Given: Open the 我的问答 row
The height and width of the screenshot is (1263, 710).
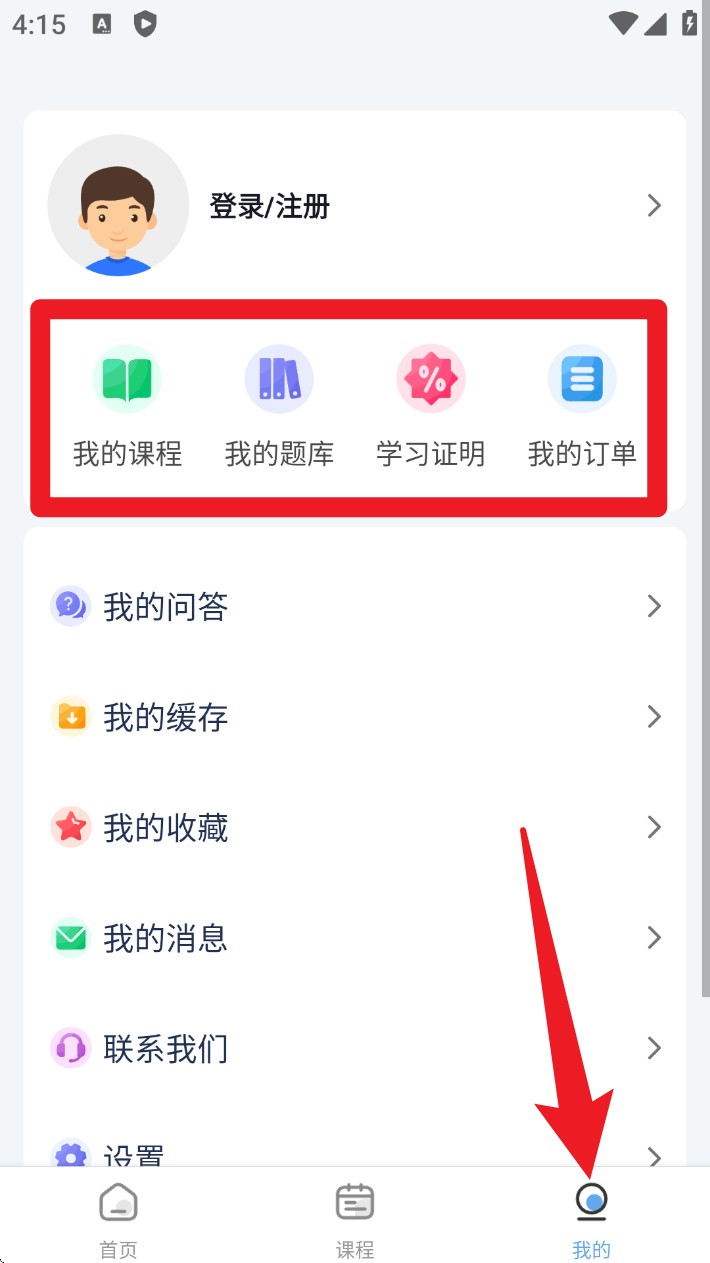Looking at the screenshot, I should 355,606.
